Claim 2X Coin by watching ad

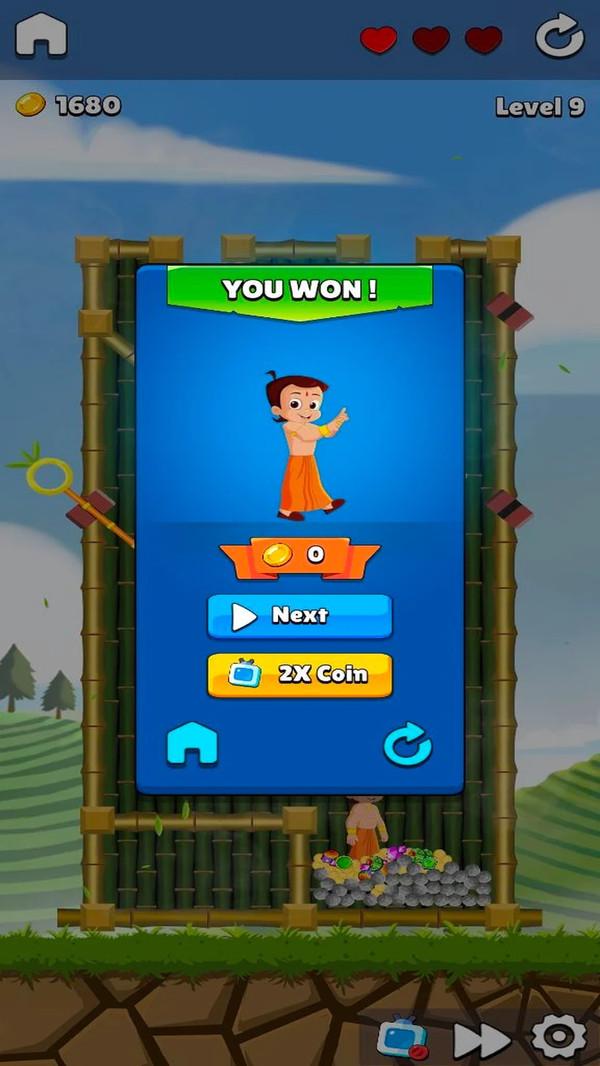tap(299, 675)
